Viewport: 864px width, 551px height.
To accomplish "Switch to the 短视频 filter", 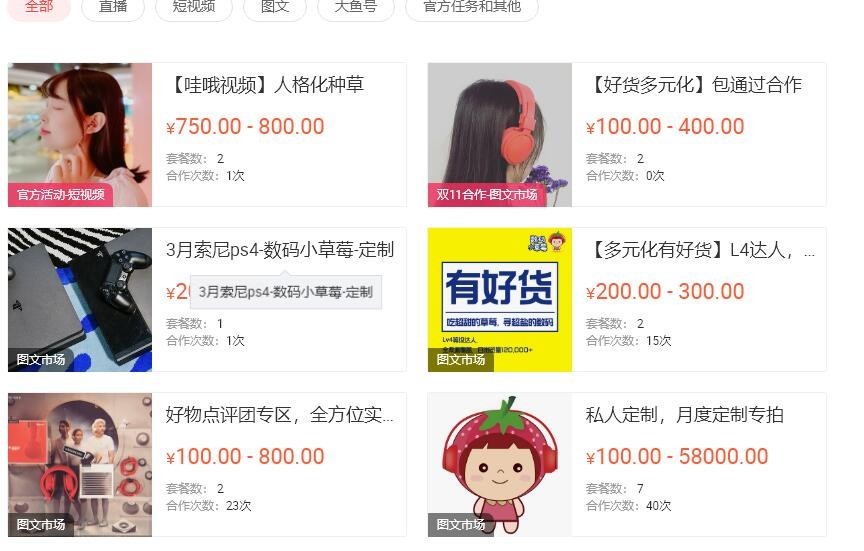I will tap(194, 7).
